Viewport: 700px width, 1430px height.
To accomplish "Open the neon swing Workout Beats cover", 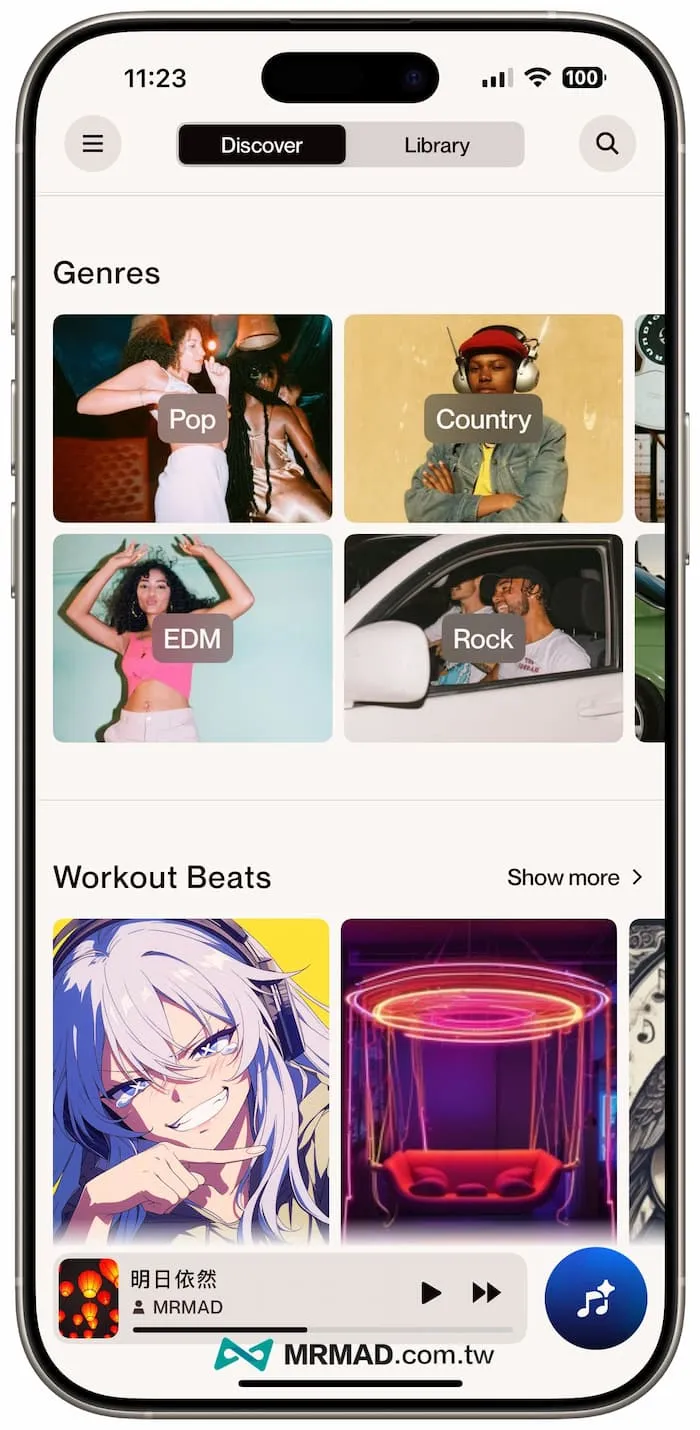I will tap(479, 1080).
